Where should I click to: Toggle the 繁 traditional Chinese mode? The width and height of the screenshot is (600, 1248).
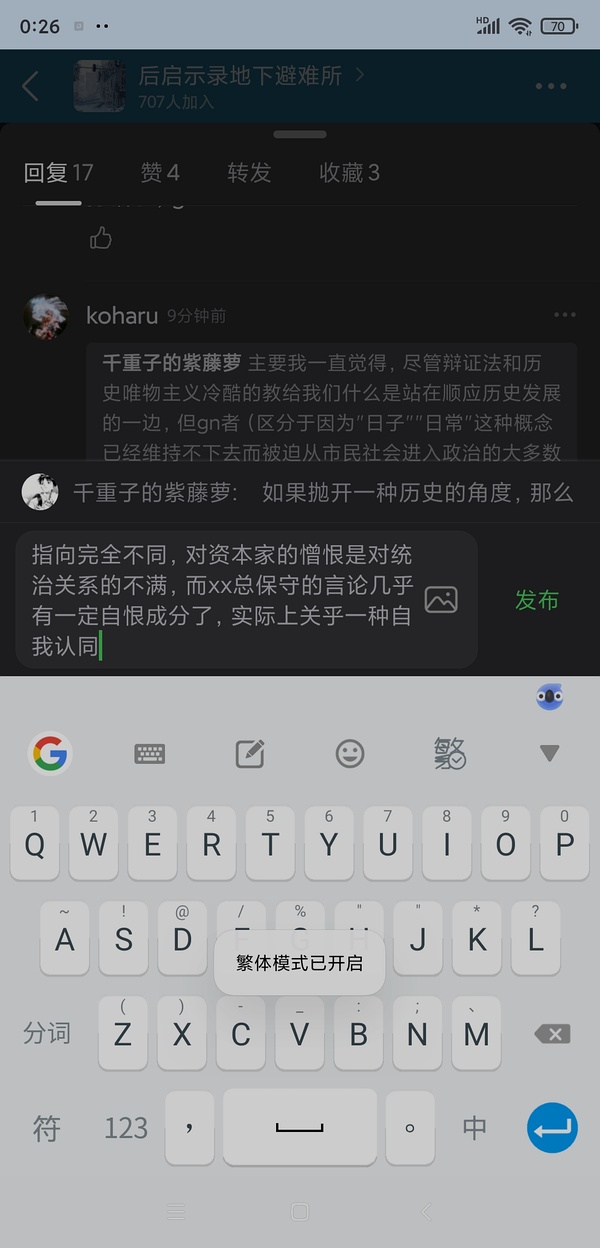450,753
